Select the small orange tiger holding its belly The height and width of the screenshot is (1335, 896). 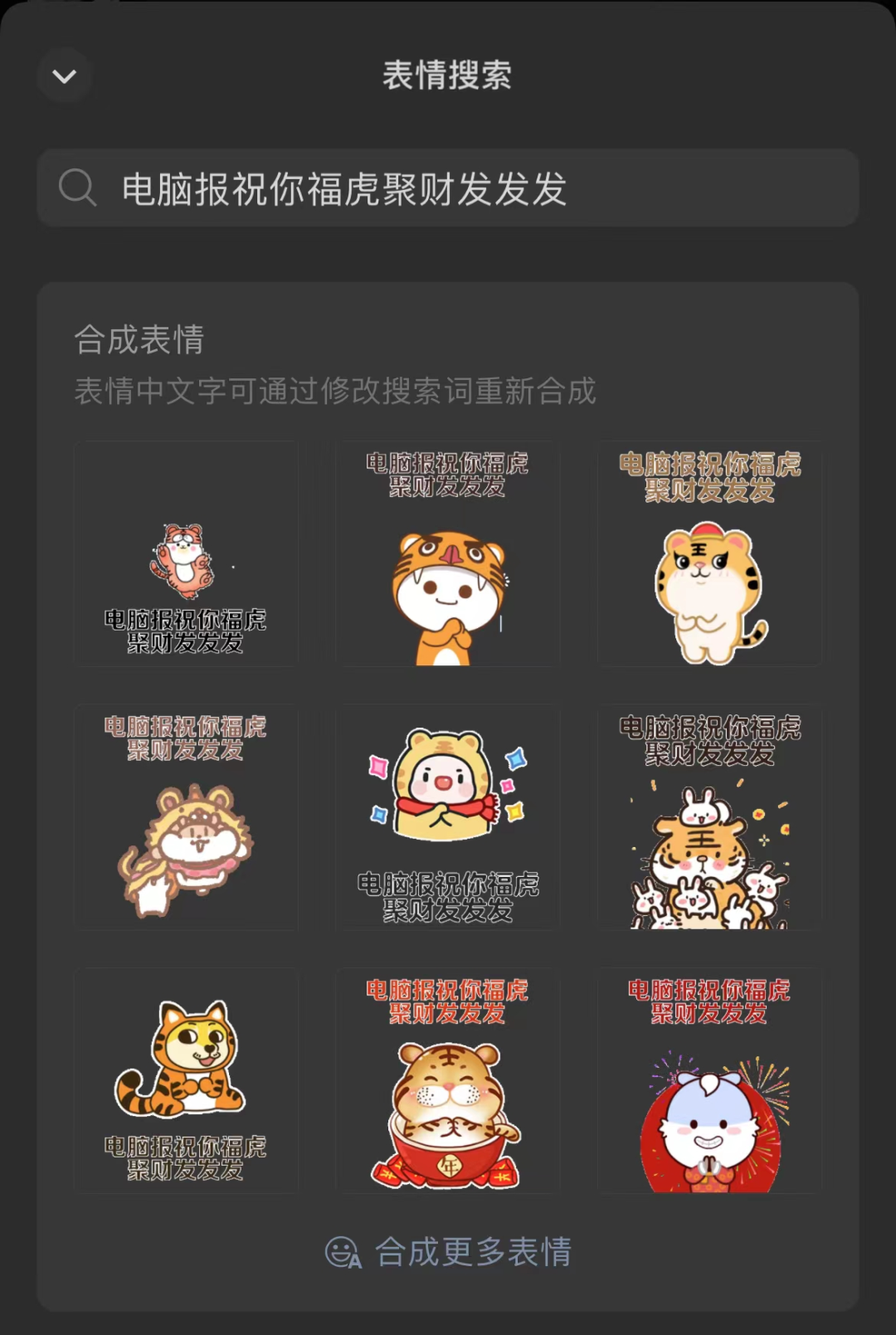[186, 553]
